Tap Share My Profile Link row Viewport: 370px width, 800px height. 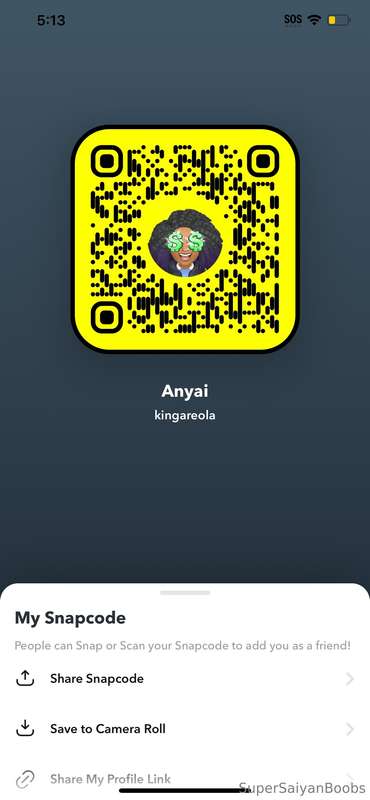click(x=185, y=778)
